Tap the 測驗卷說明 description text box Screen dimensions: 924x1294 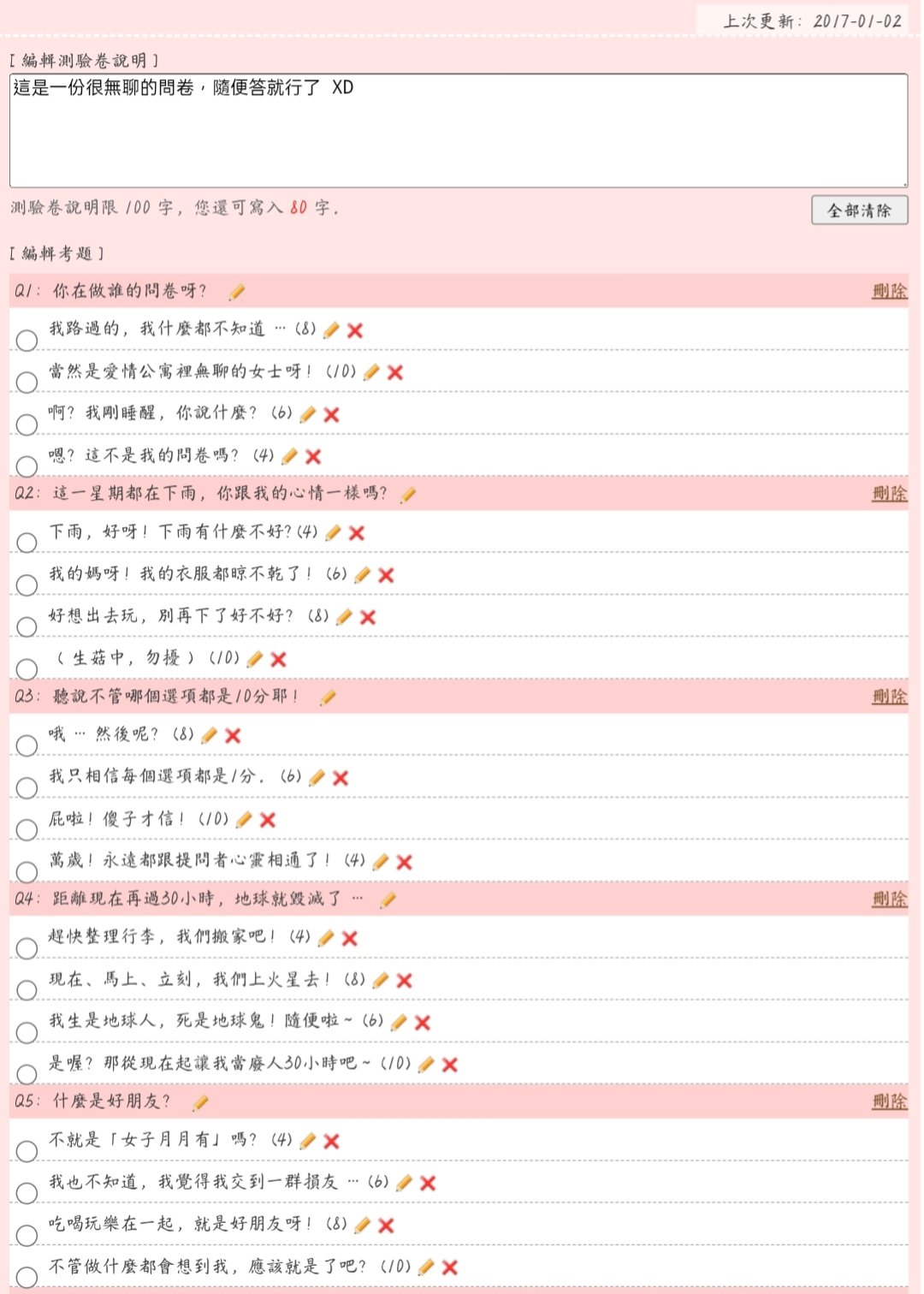point(459,130)
